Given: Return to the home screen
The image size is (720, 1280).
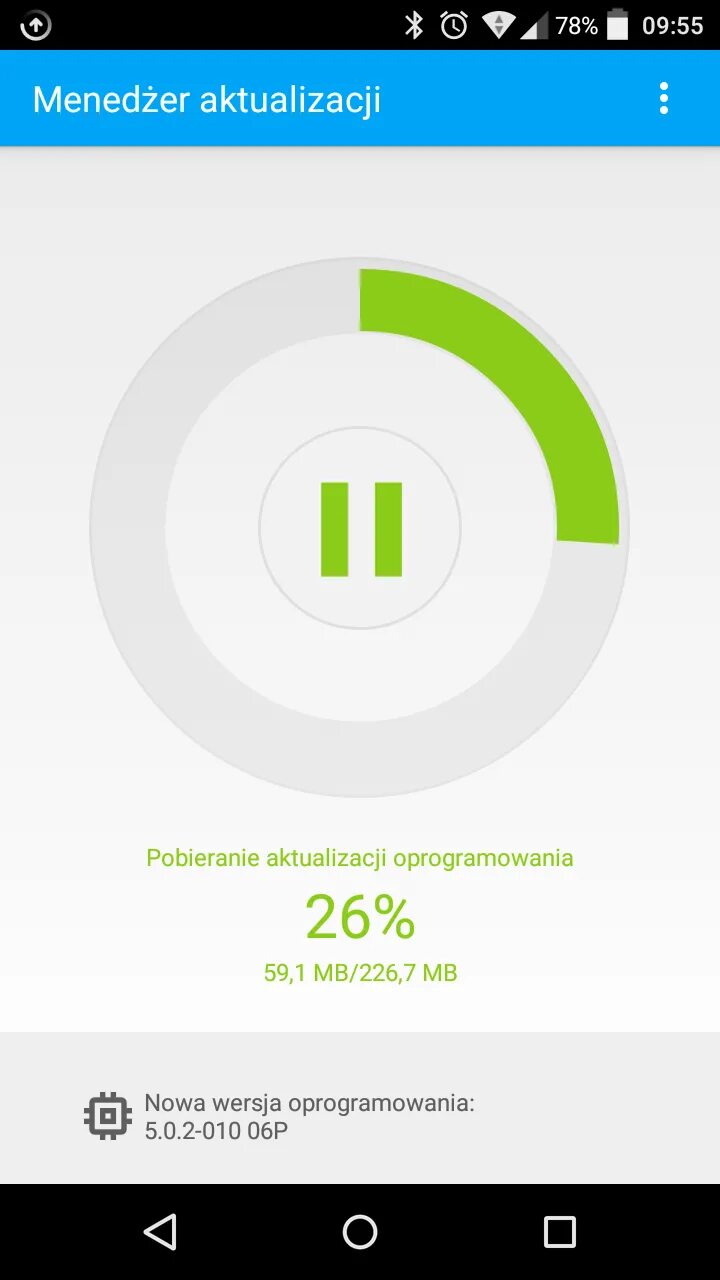Looking at the screenshot, I should coord(360,1232).
